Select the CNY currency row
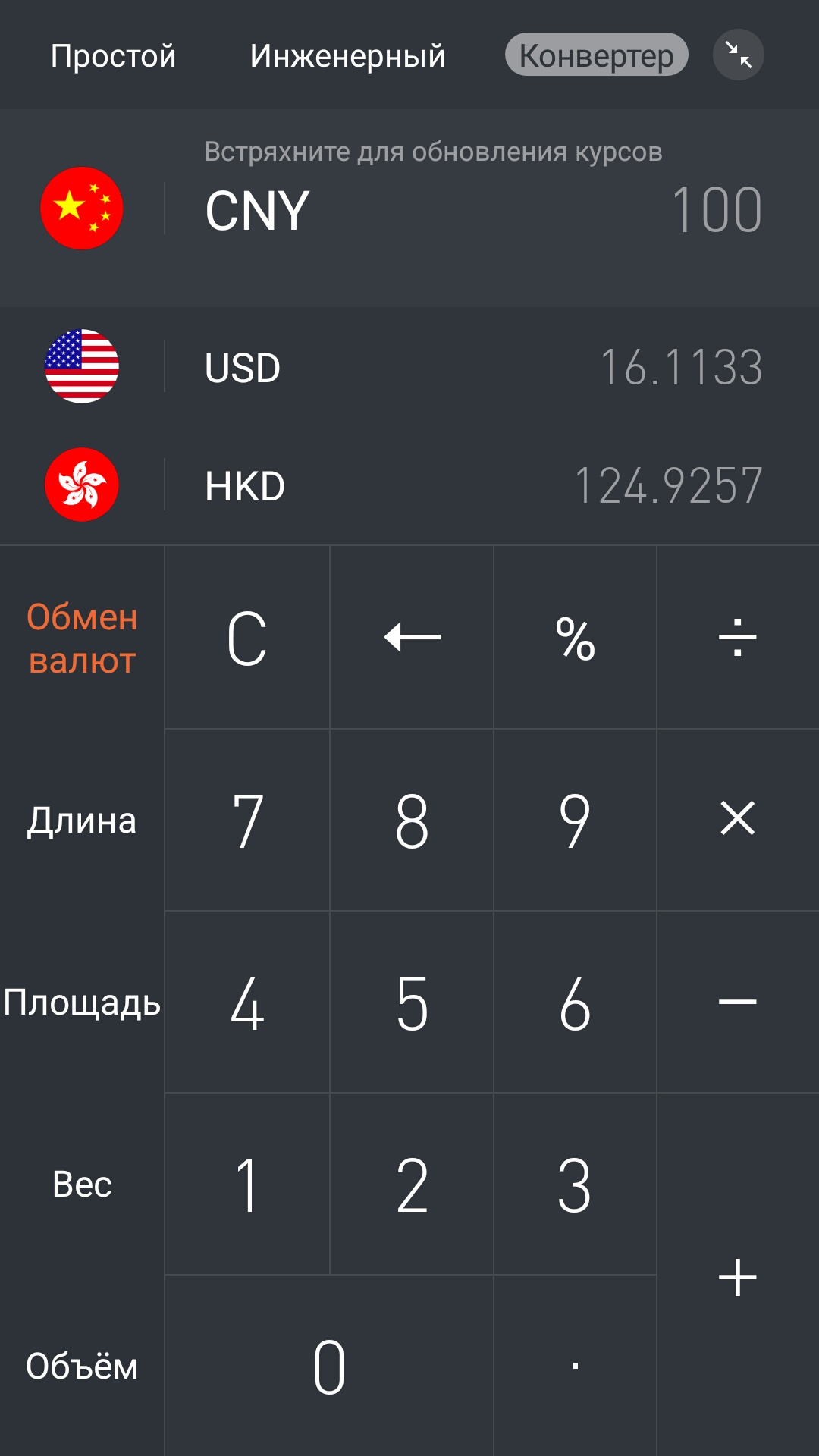Image resolution: width=819 pixels, height=1456 pixels. [409, 209]
